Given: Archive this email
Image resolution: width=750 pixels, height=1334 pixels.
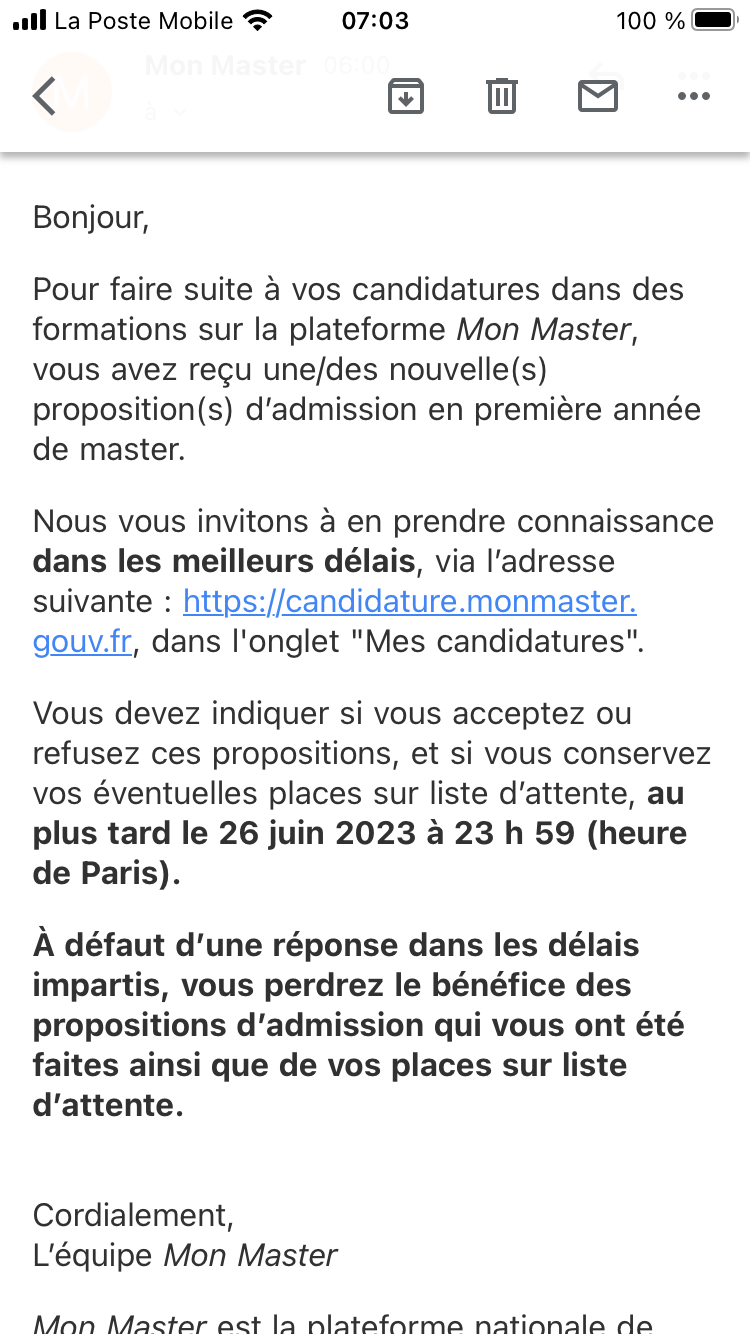Looking at the screenshot, I should [x=405, y=96].
